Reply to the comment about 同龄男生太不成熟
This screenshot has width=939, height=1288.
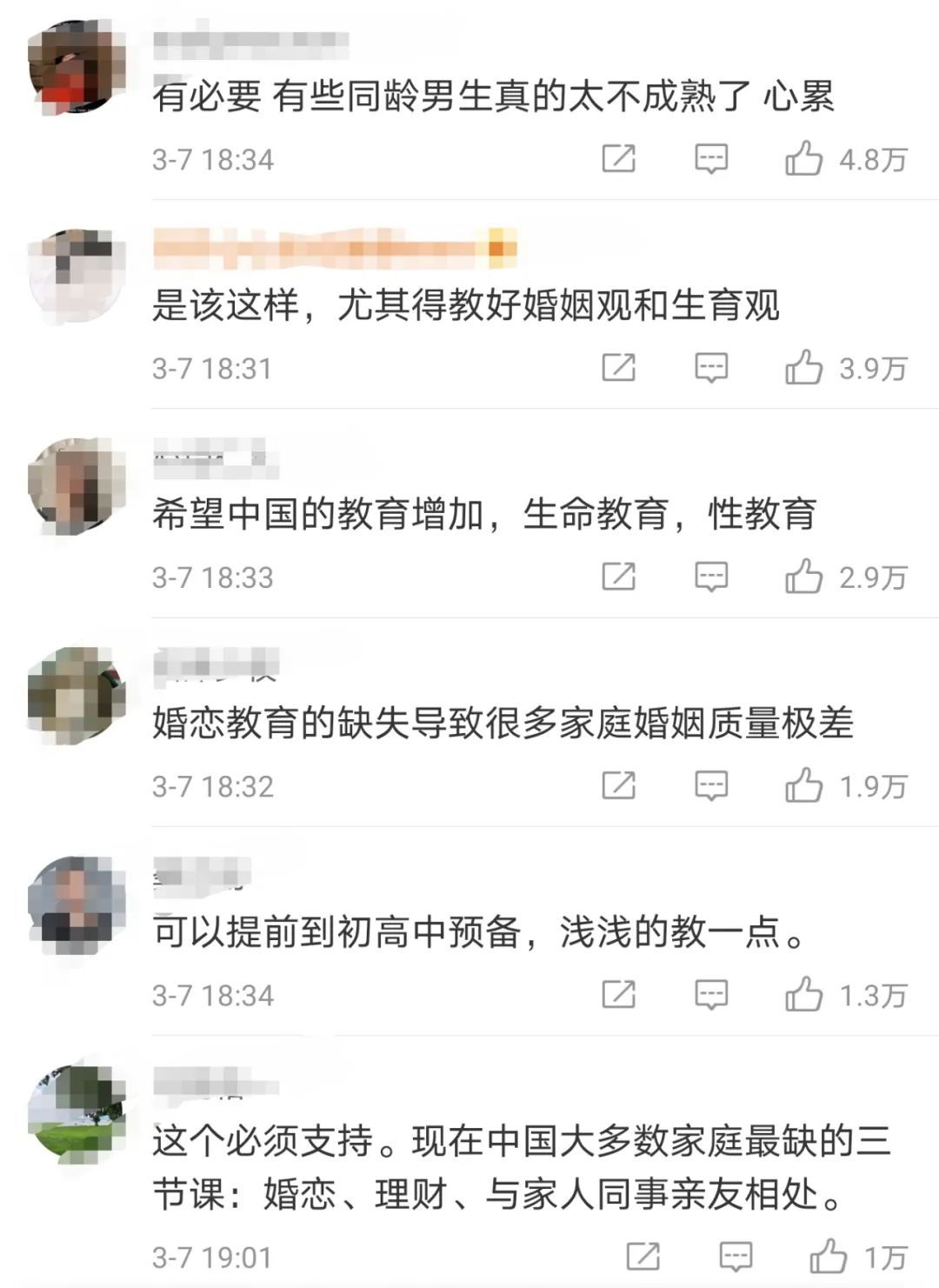point(710,159)
